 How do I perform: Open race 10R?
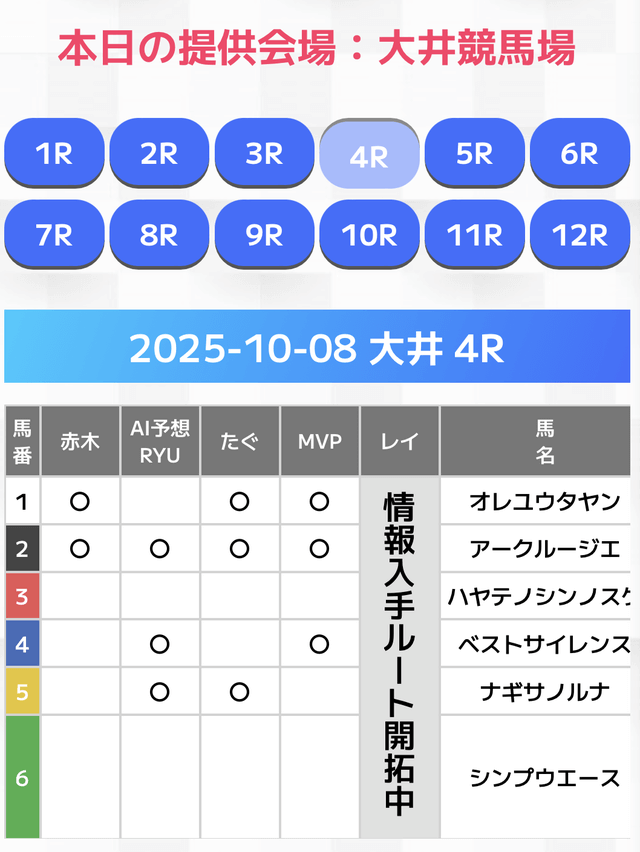point(369,235)
